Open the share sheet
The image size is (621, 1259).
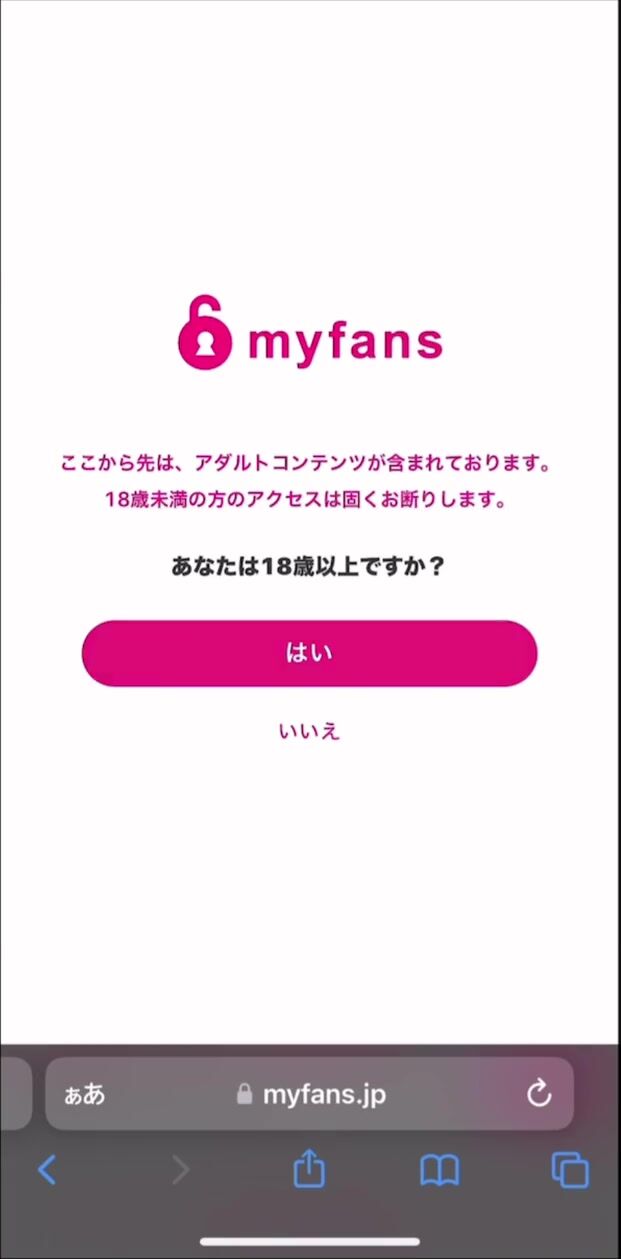(x=309, y=1168)
